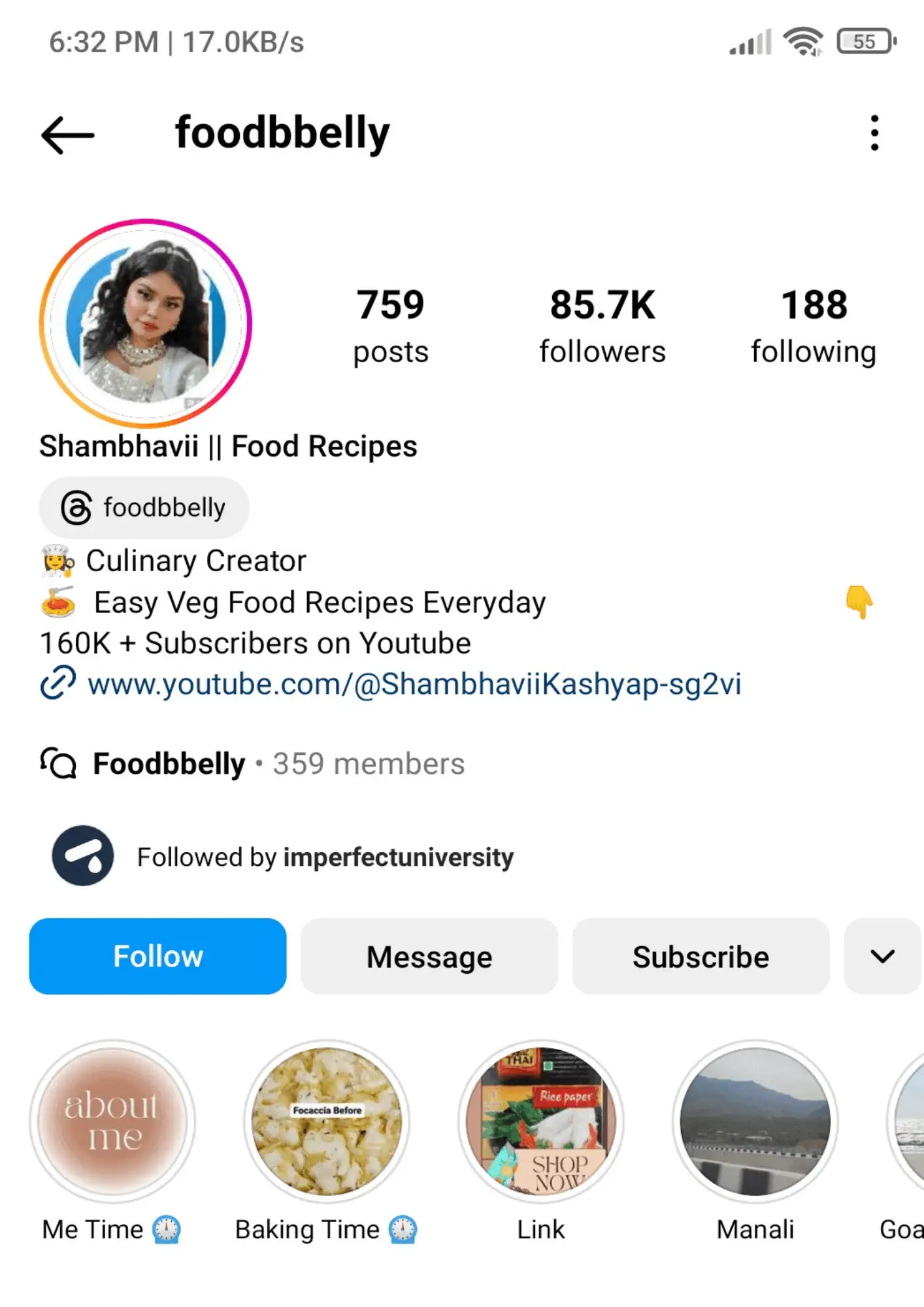View the profile picture story
Viewport: 924px width, 1307px height.
coord(146,323)
